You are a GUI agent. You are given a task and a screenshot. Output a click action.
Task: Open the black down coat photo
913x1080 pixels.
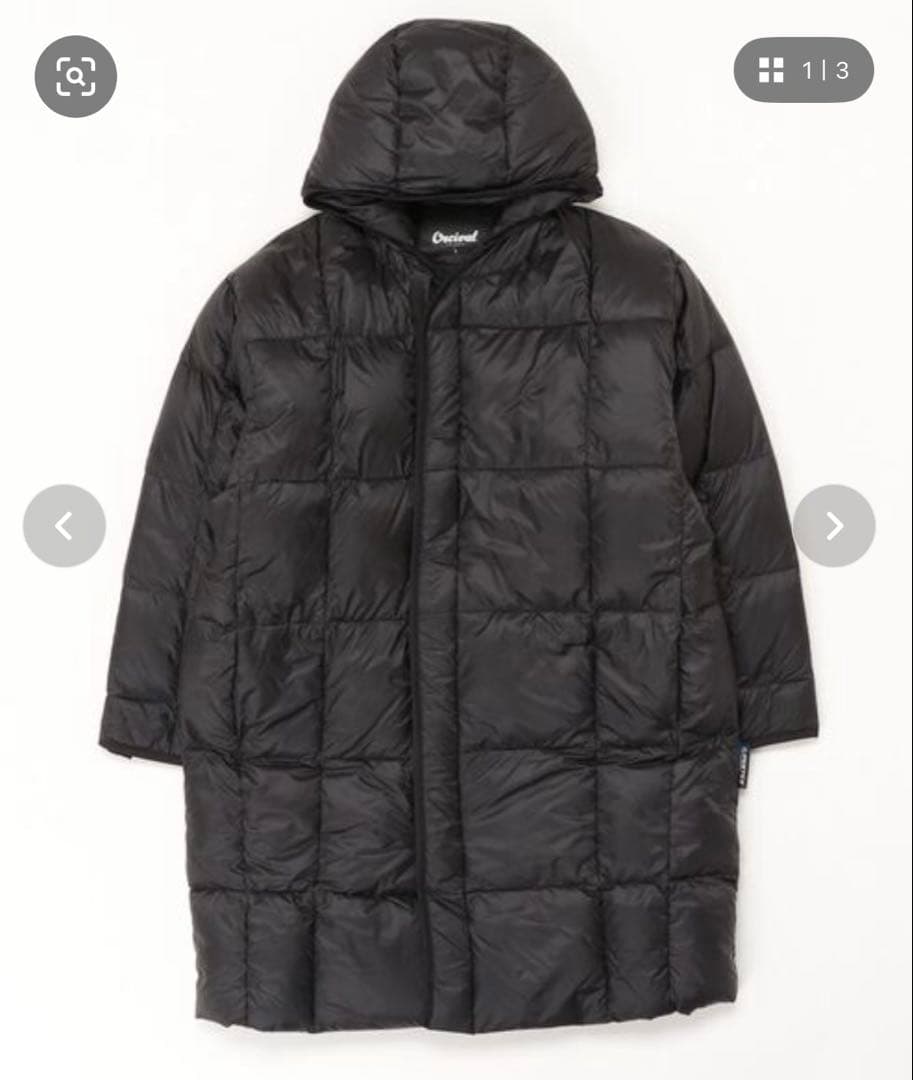(x=456, y=560)
